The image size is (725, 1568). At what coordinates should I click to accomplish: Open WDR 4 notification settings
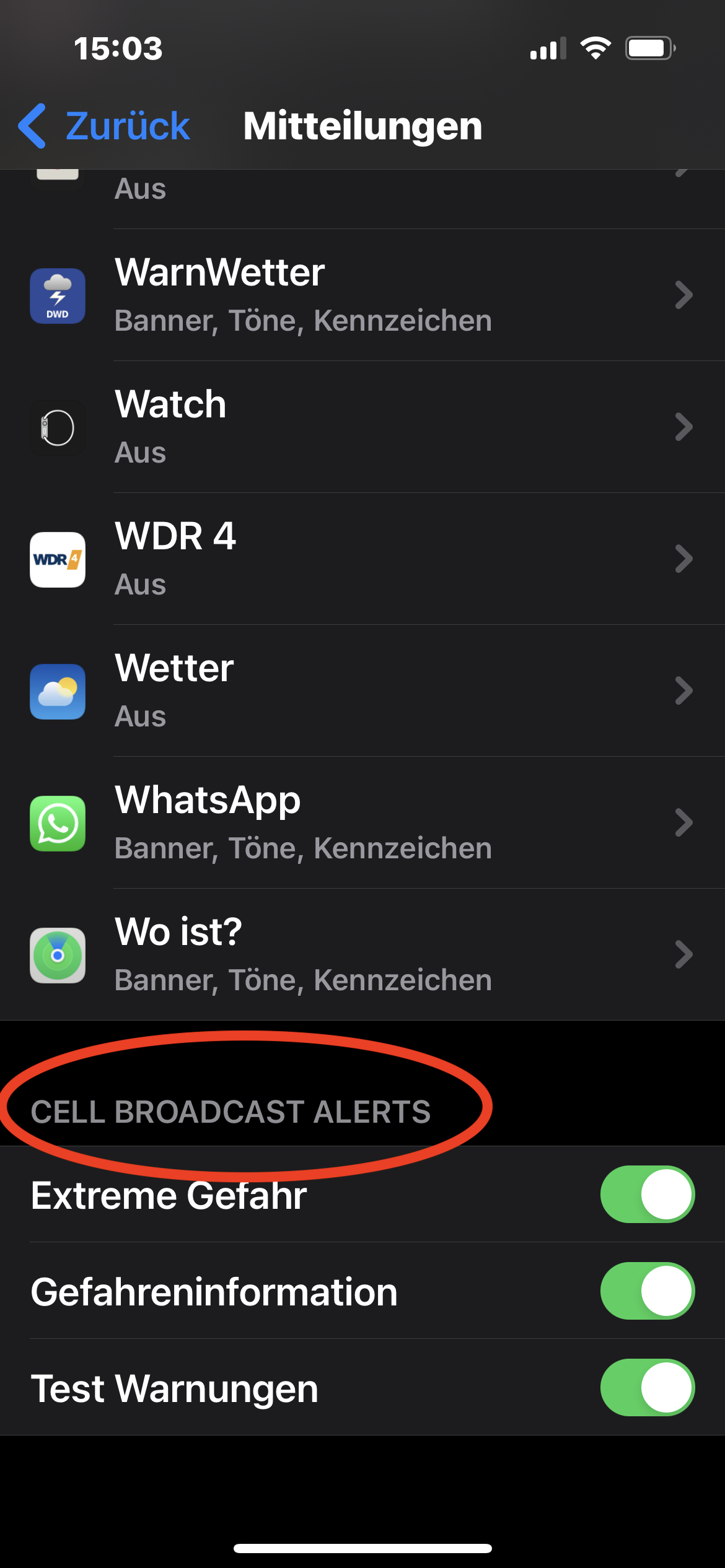(x=362, y=559)
